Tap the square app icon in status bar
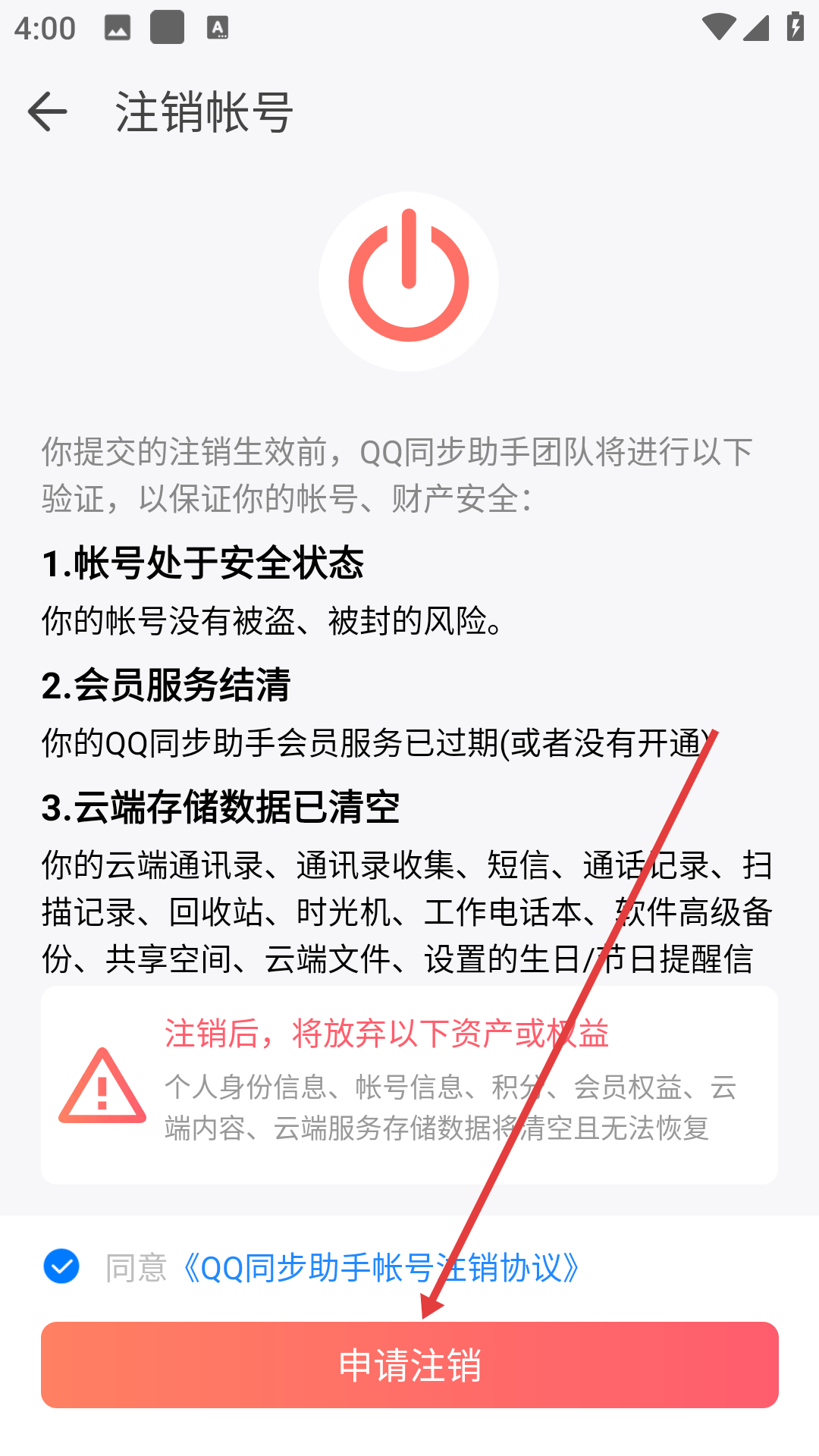 (167, 28)
